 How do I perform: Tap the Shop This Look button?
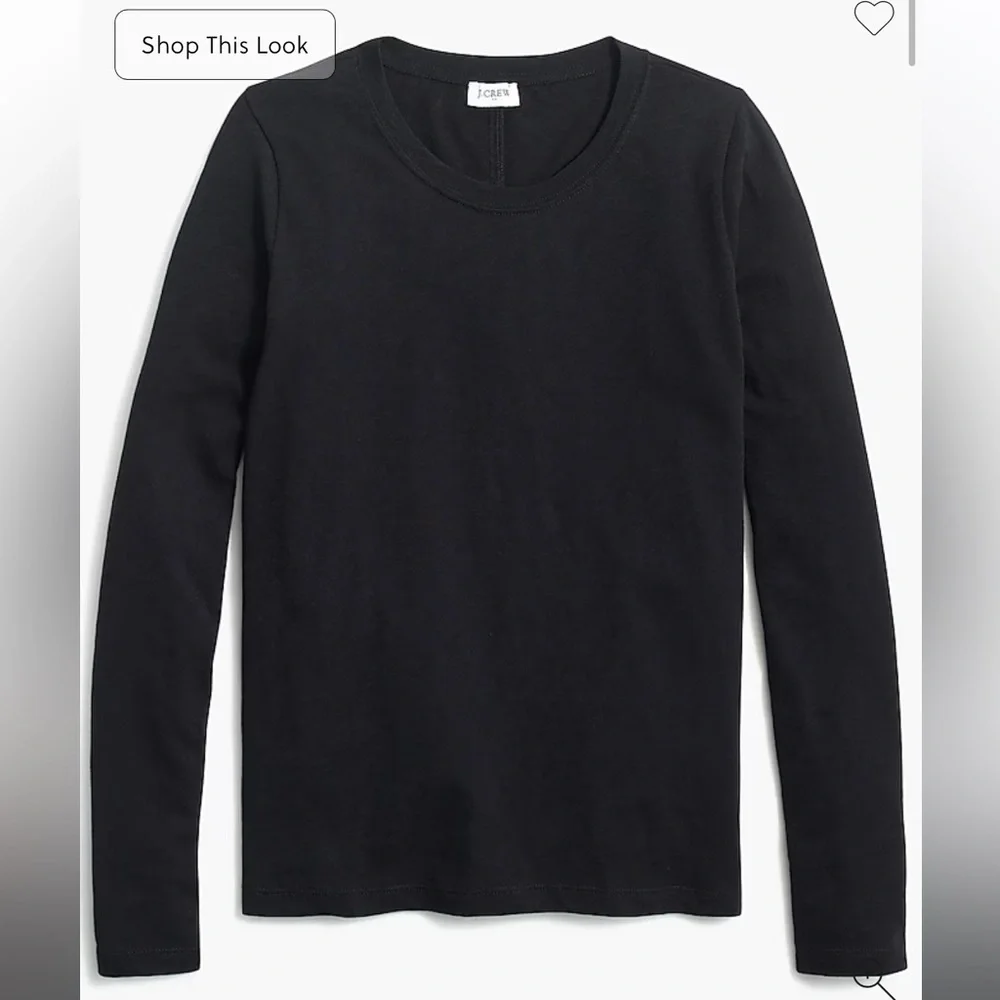tap(224, 45)
